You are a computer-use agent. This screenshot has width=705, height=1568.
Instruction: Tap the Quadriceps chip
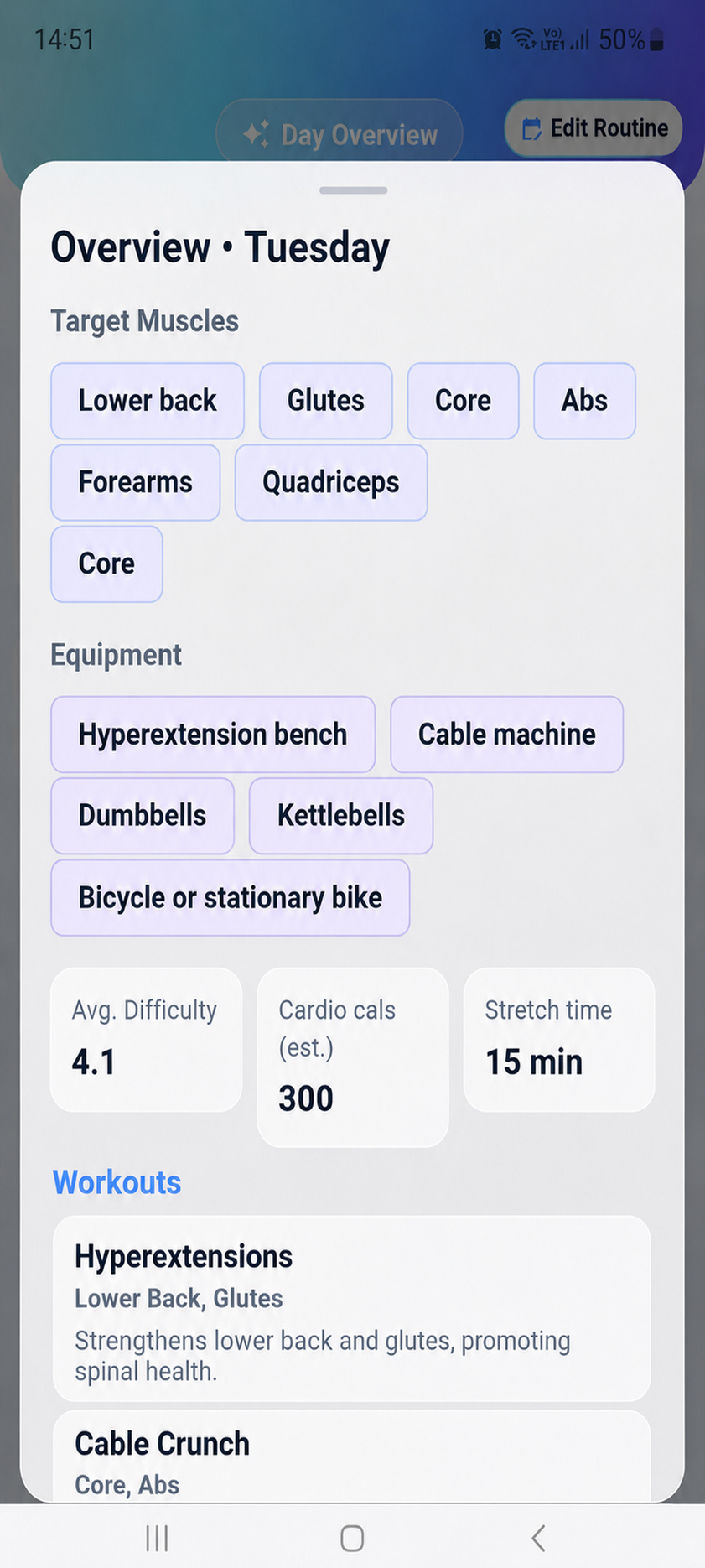point(331,482)
